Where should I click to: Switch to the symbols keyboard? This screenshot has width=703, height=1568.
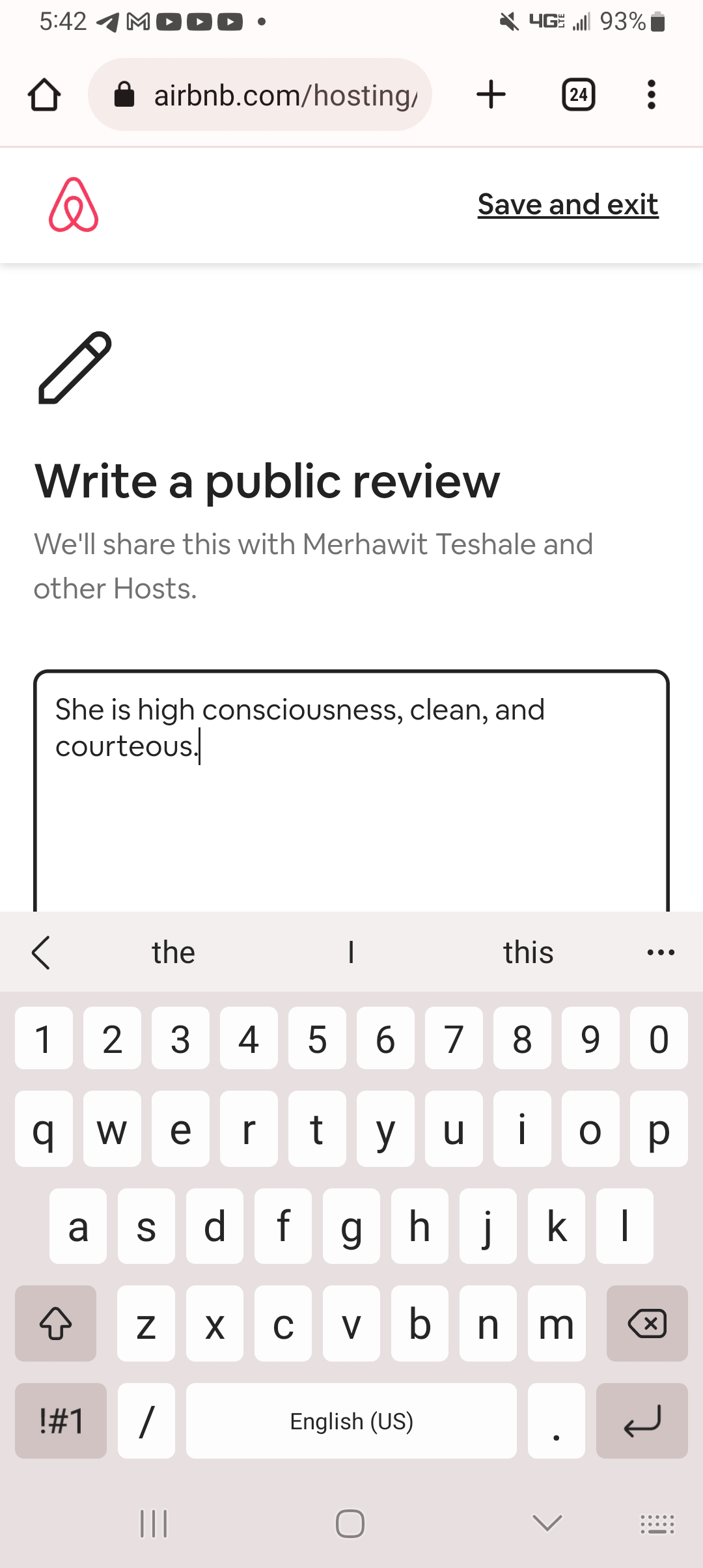point(61,1421)
